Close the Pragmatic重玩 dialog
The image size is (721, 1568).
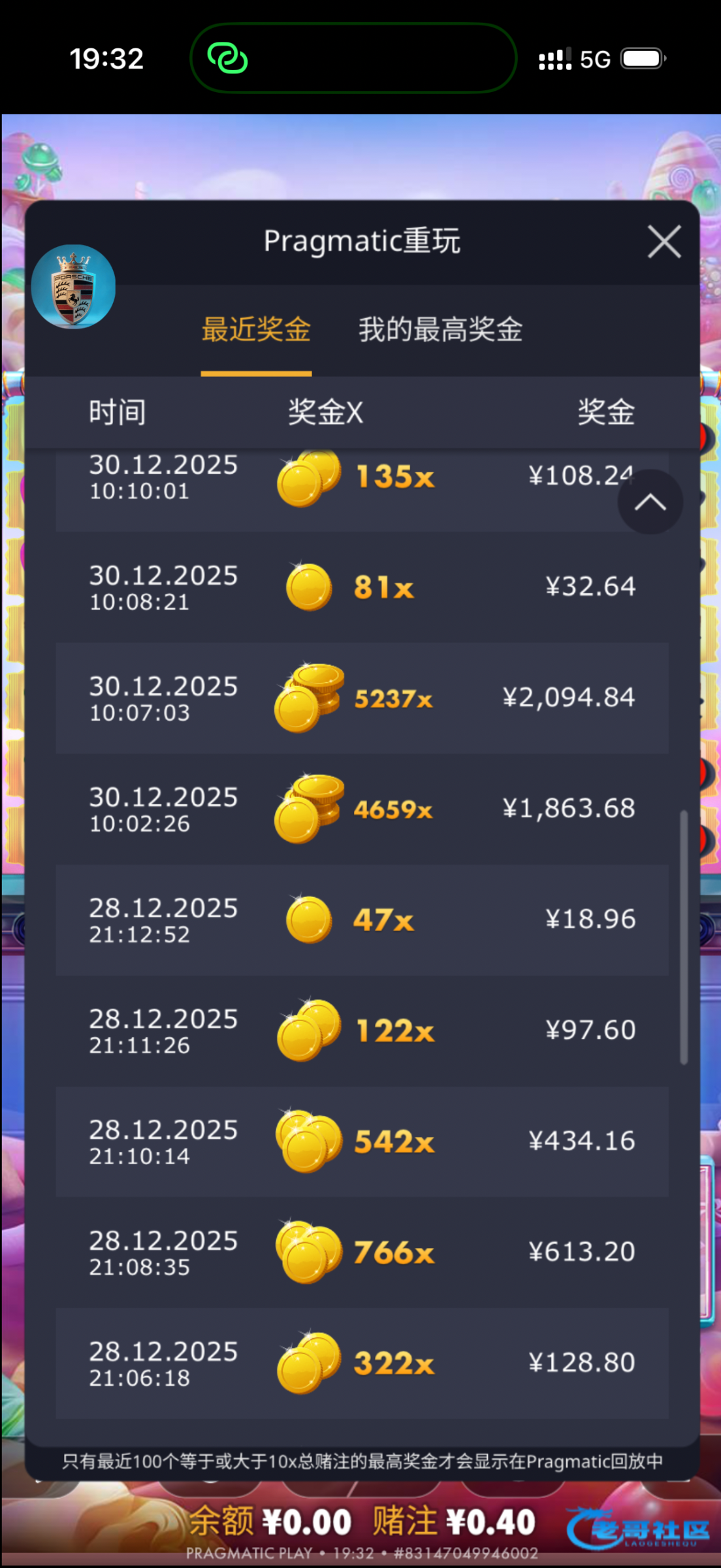click(x=664, y=242)
